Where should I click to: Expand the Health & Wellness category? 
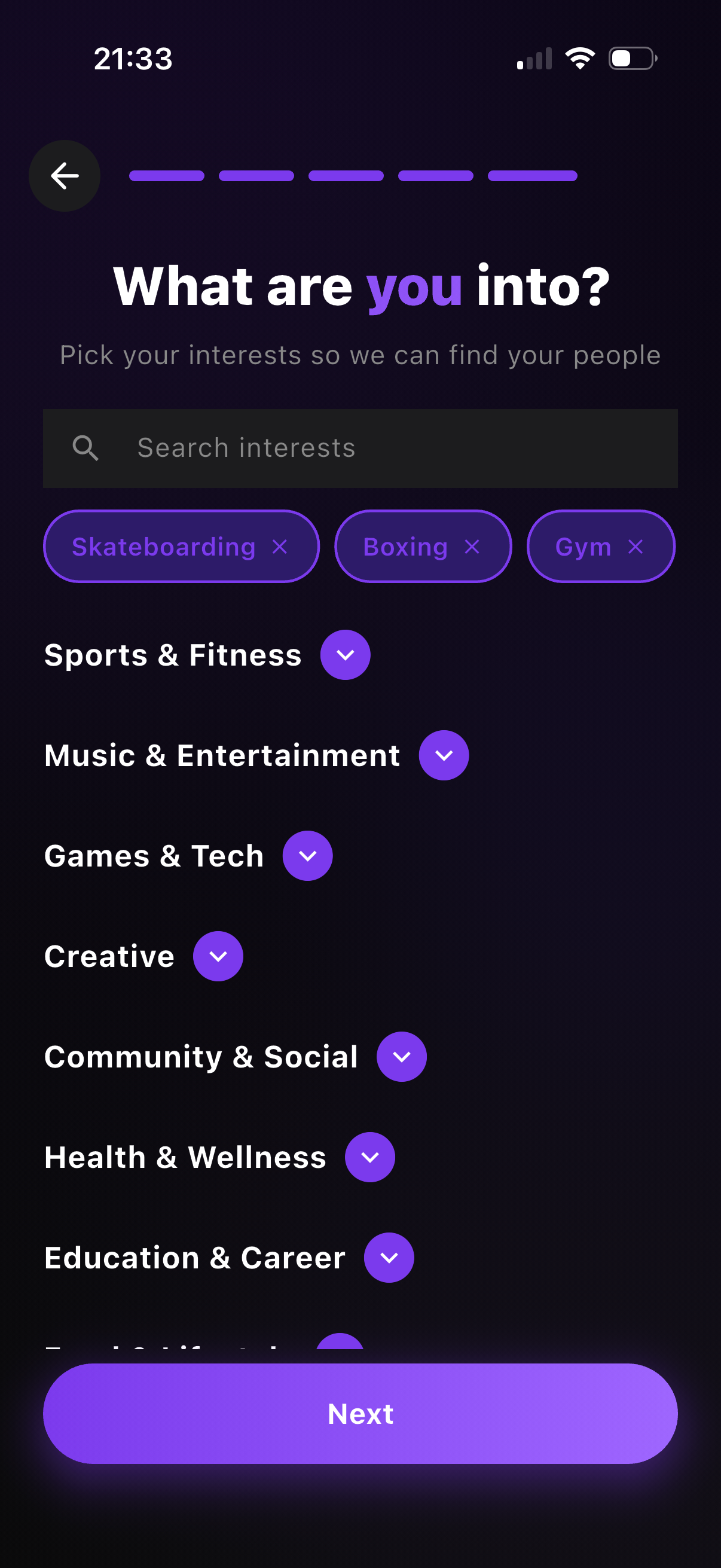[x=370, y=1157]
